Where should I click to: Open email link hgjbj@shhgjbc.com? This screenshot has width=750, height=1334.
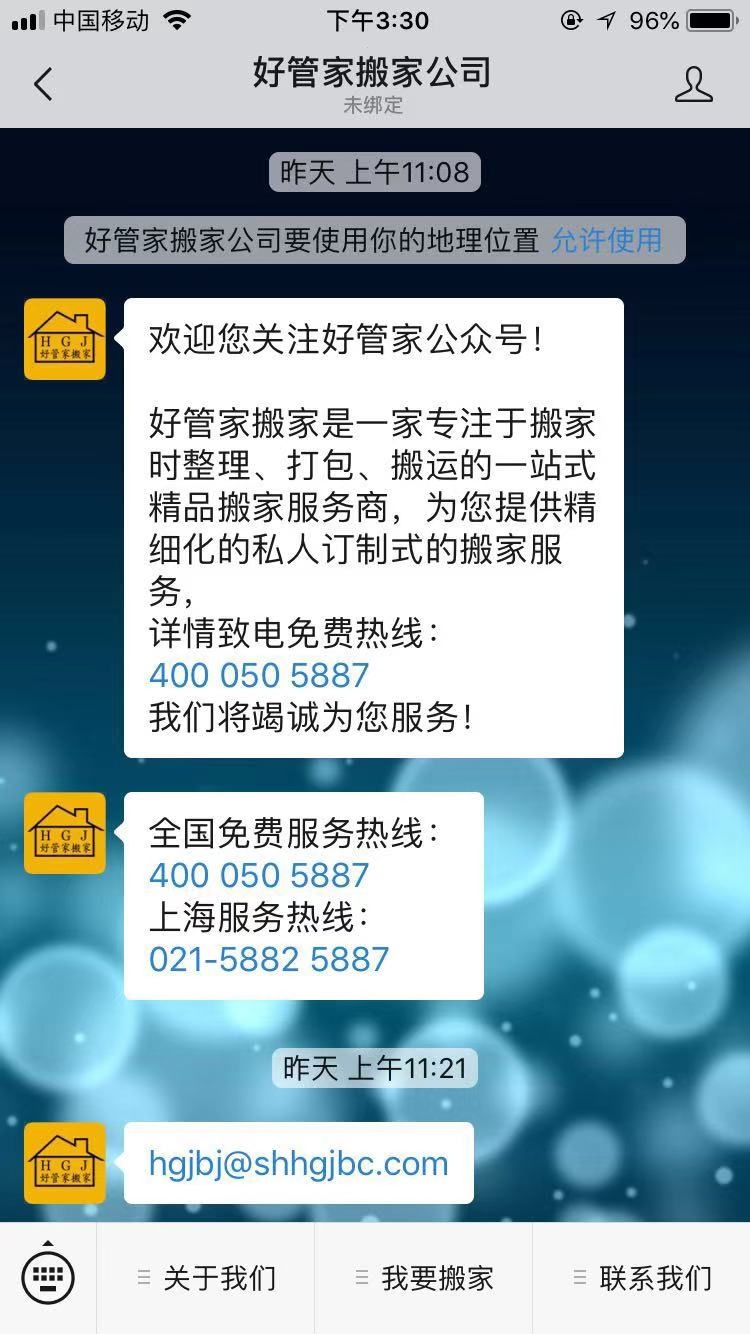[x=298, y=1163]
